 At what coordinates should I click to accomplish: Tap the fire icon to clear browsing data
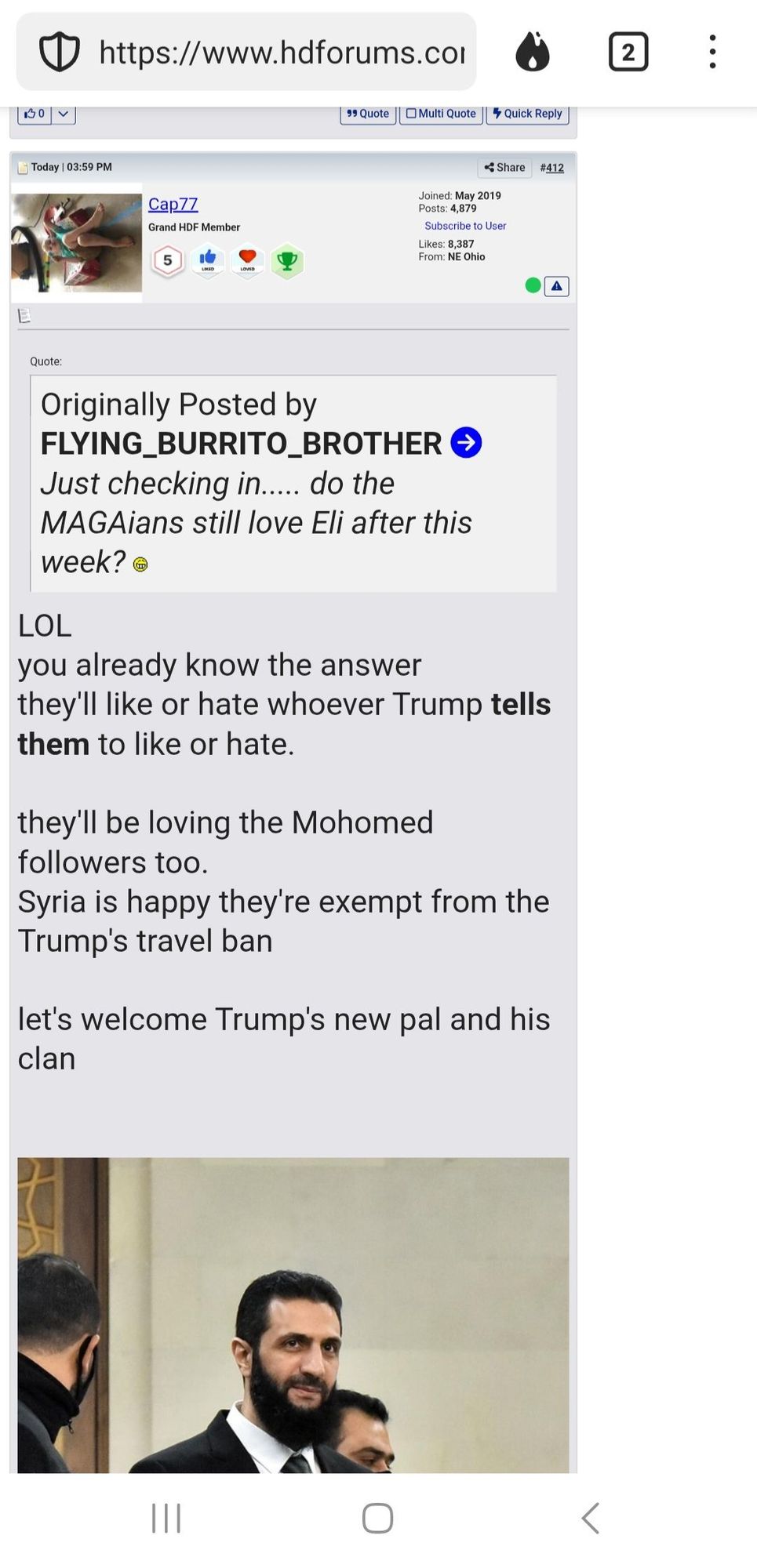pos(533,52)
